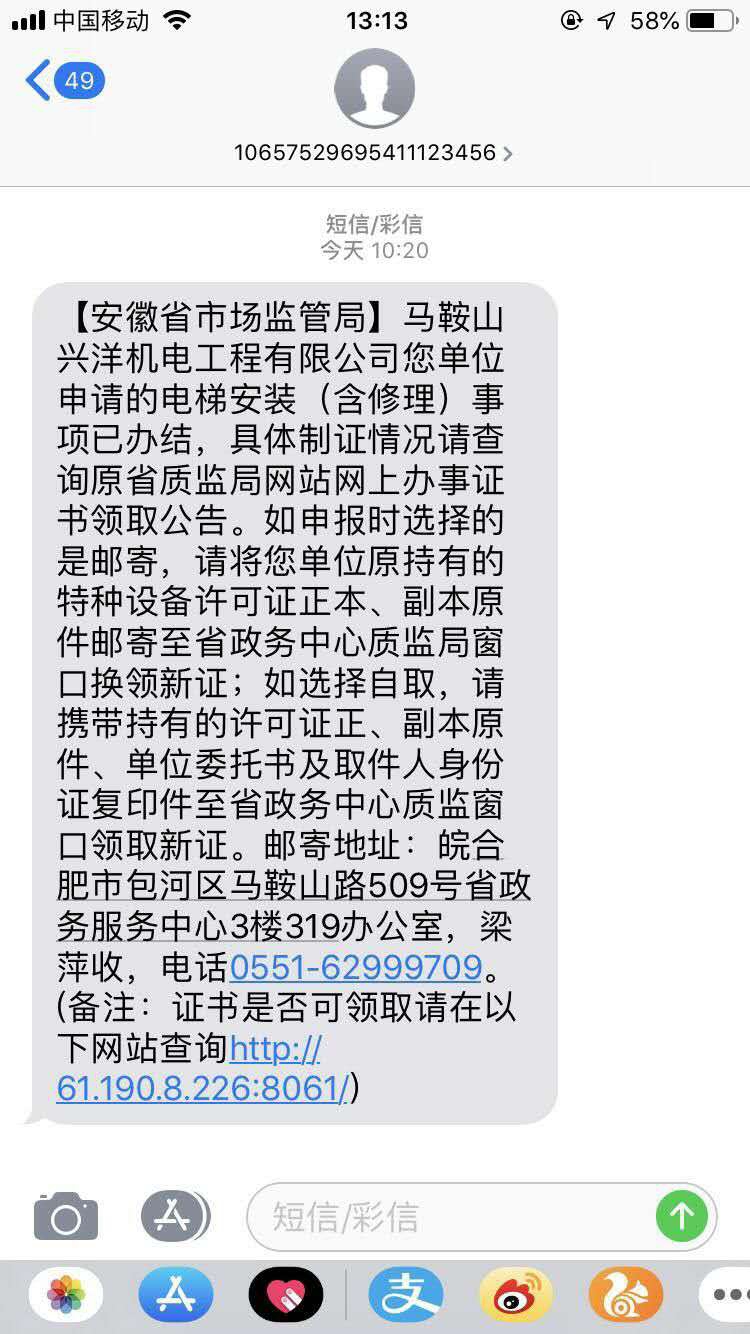Screen dimensions: 750x1334
Task: Call the phone number 0551-62999709
Action: click(356, 968)
